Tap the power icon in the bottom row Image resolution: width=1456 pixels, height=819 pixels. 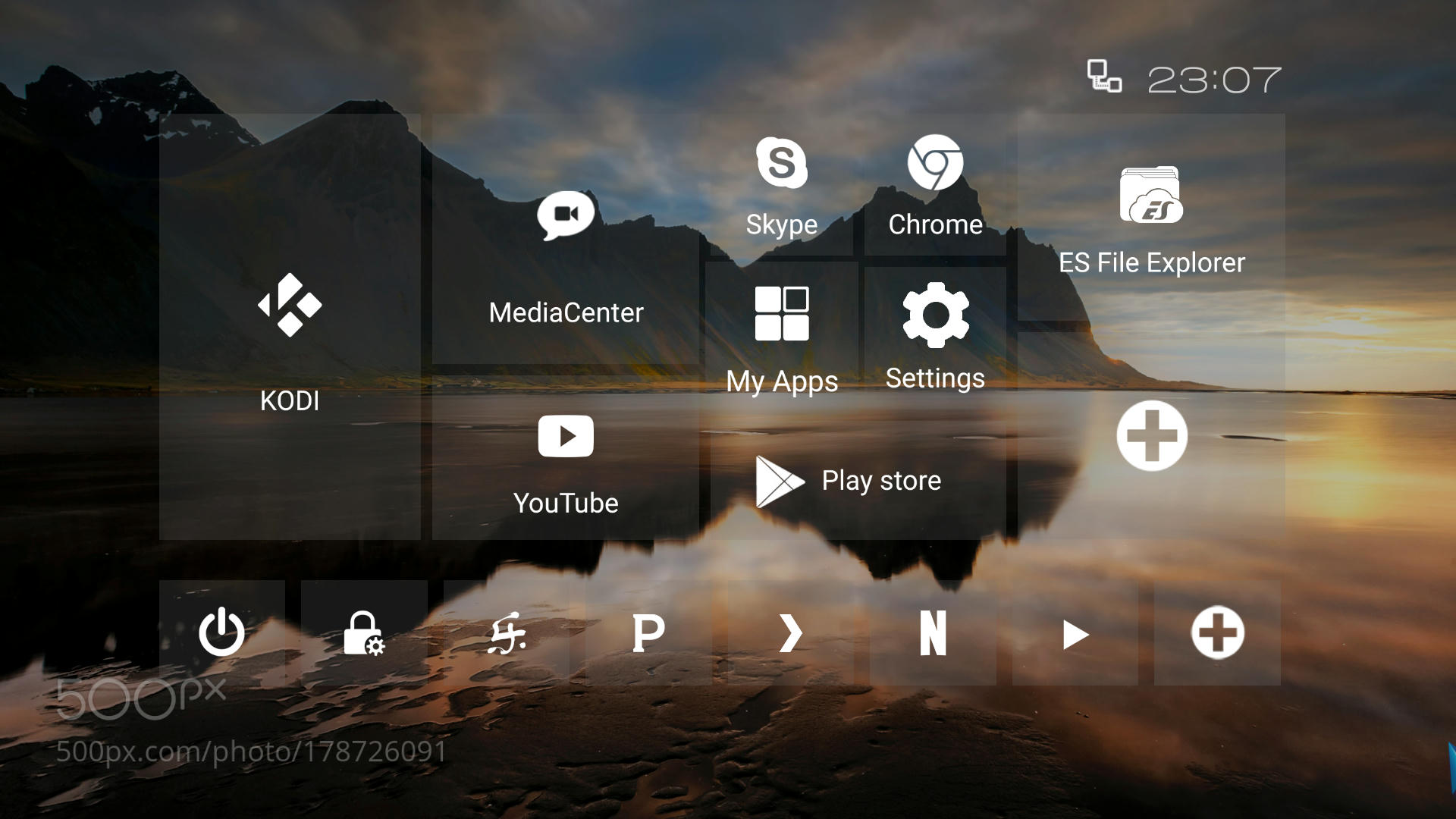click(221, 632)
